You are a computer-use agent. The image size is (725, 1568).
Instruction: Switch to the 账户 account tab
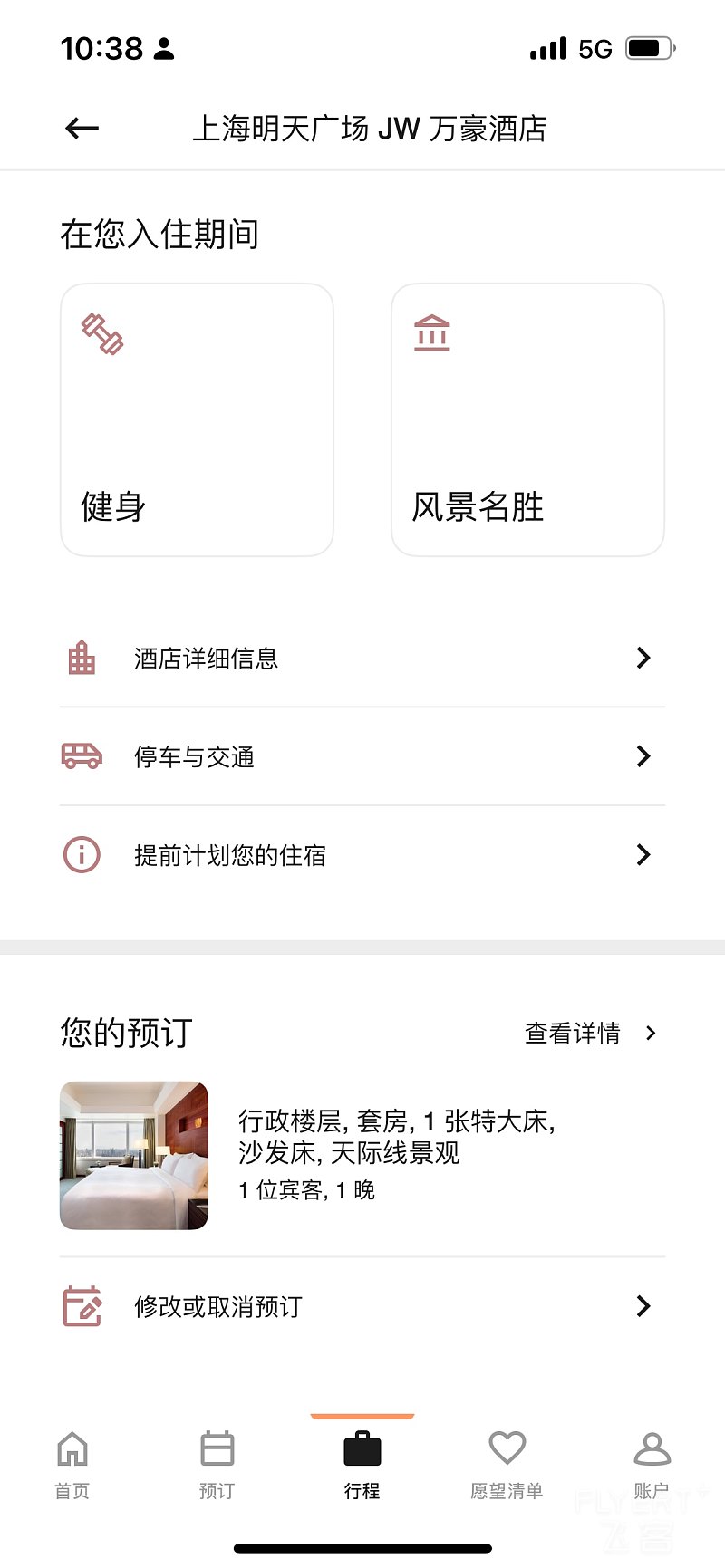click(652, 1463)
